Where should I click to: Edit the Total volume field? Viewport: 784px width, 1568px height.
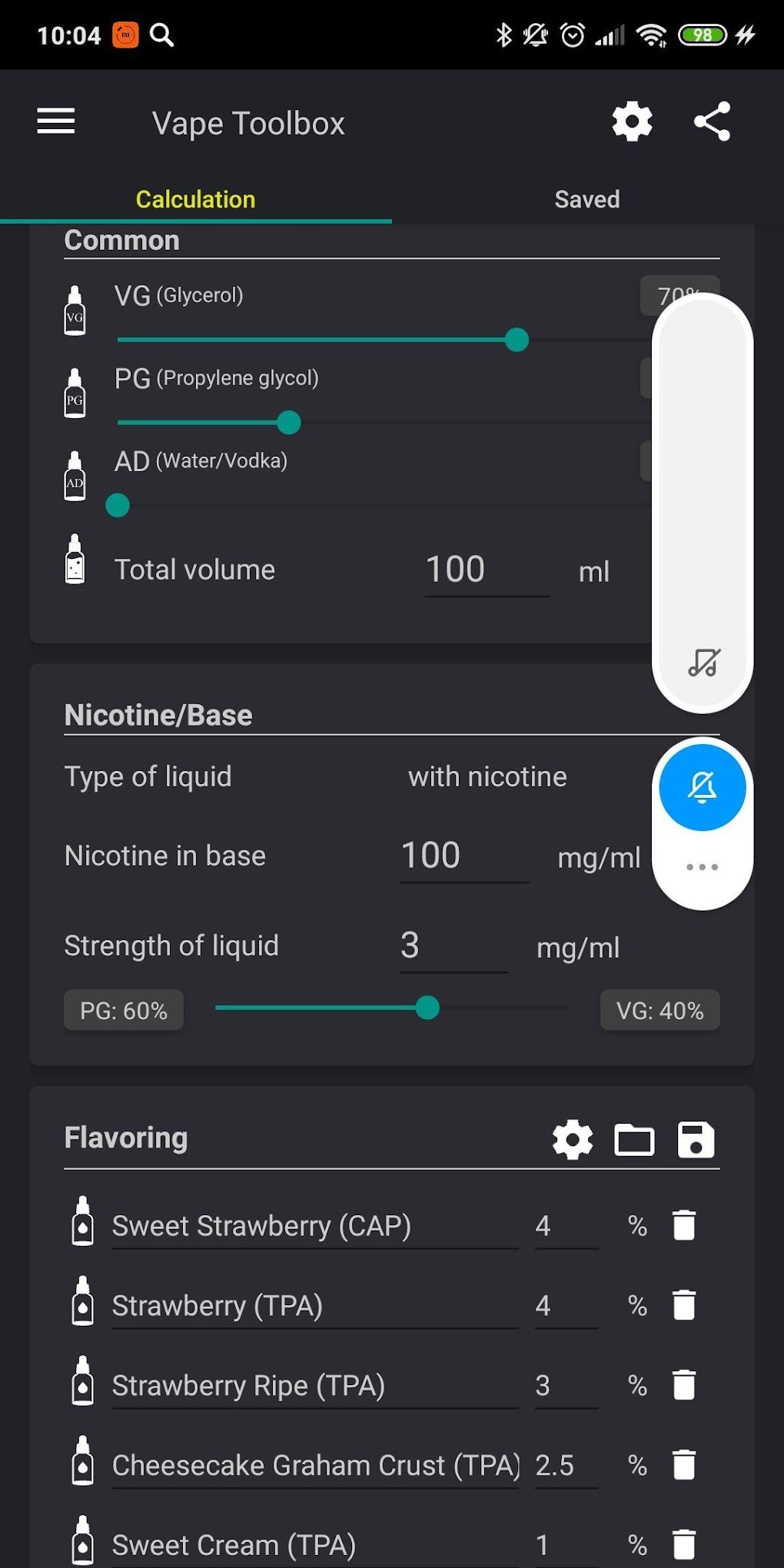[x=486, y=569]
